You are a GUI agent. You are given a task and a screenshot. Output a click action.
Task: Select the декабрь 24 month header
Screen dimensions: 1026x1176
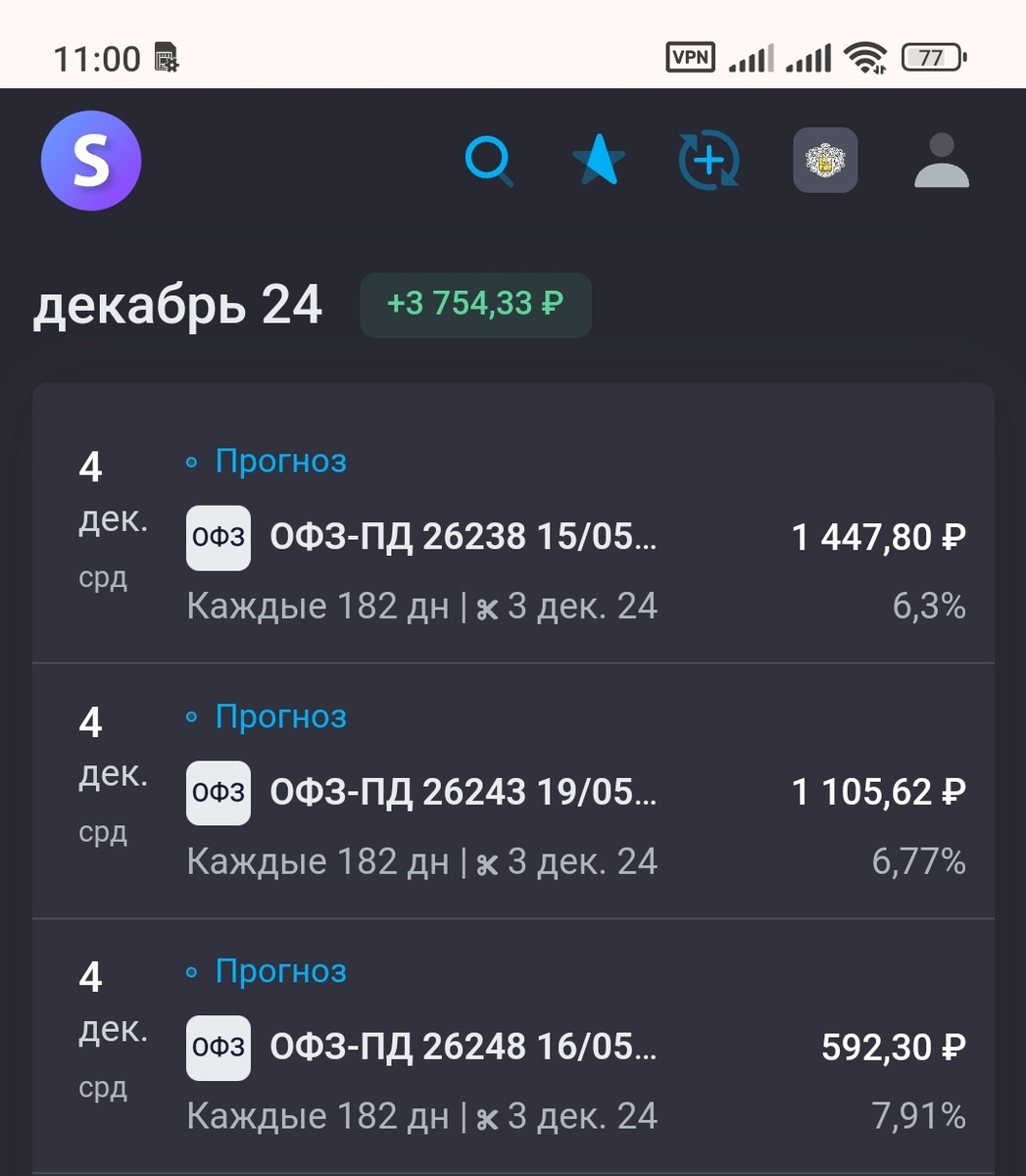[x=178, y=305]
